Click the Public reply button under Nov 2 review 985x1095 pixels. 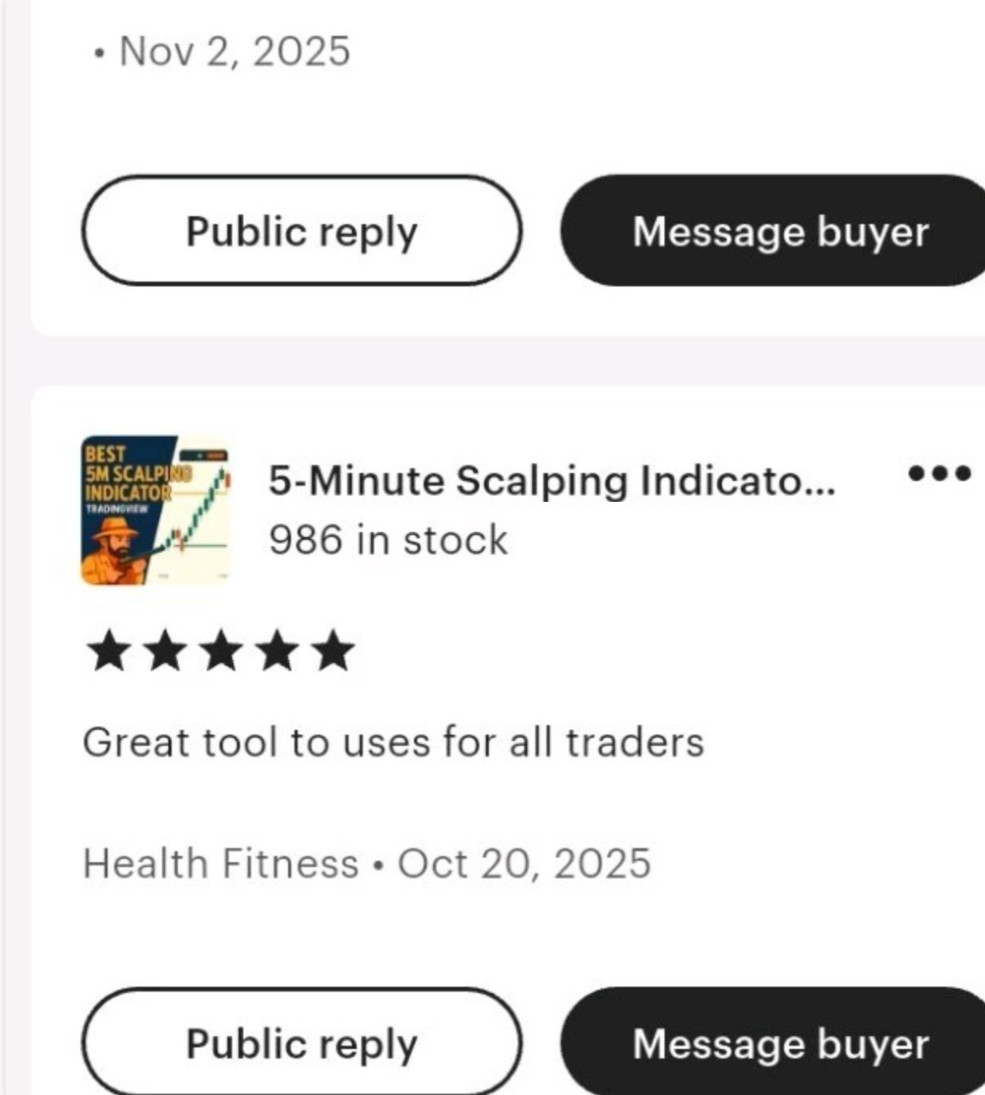pyautogui.click(x=299, y=231)
